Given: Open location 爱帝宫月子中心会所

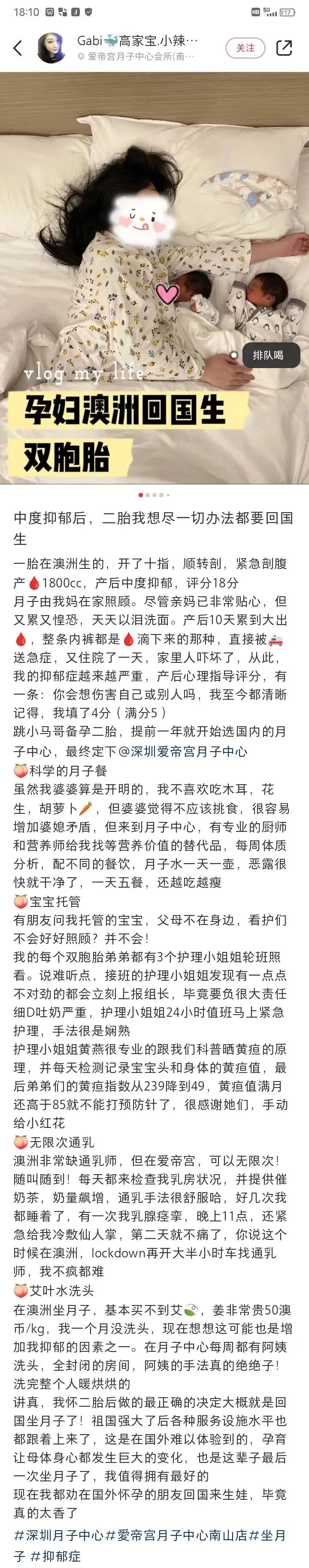Looking at the screenshot, I should [140, 57].
